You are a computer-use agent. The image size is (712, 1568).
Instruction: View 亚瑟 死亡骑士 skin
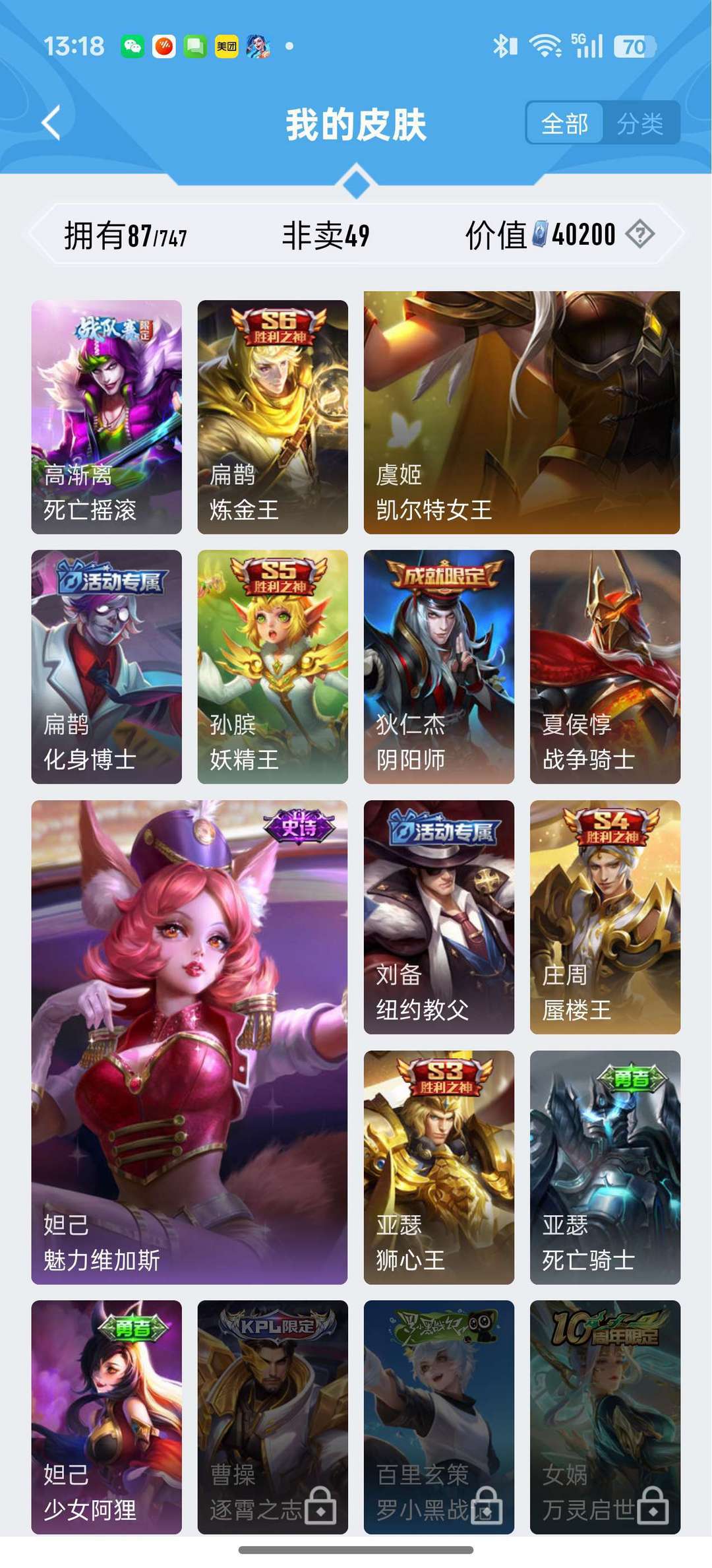[605, 1166]
